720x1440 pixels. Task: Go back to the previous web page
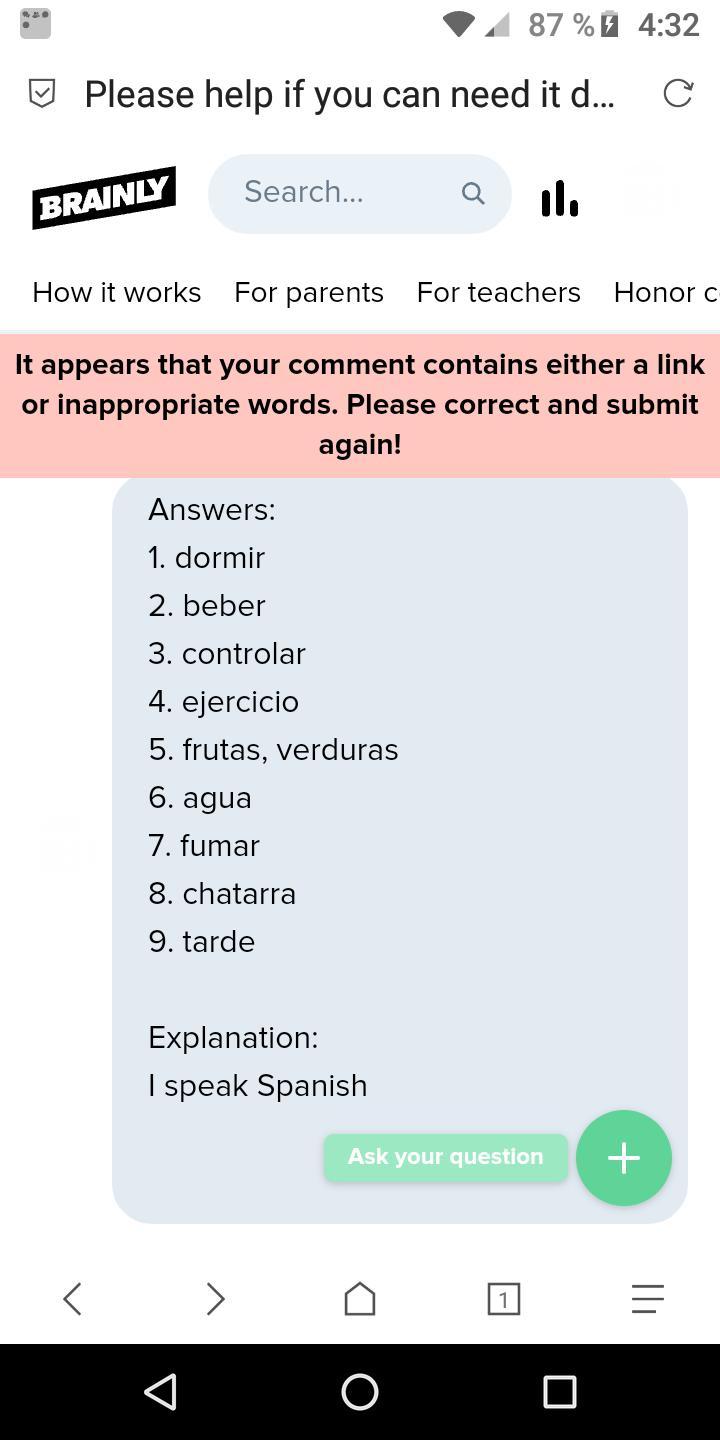click(72, 1299)
